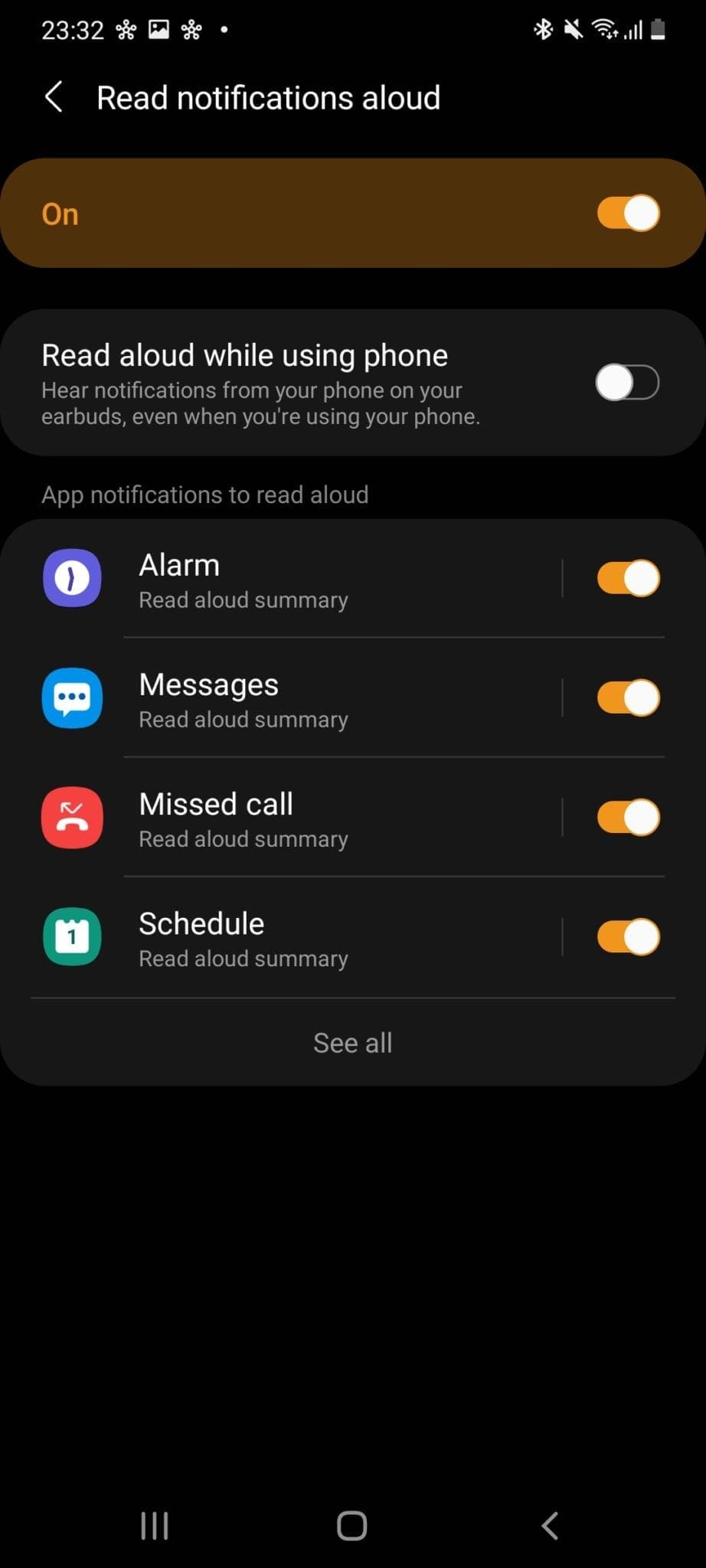The height and width of the screenshot is (1568, 706).
Task: Disable Alarm notifications toggle
Action: (628, 579)
